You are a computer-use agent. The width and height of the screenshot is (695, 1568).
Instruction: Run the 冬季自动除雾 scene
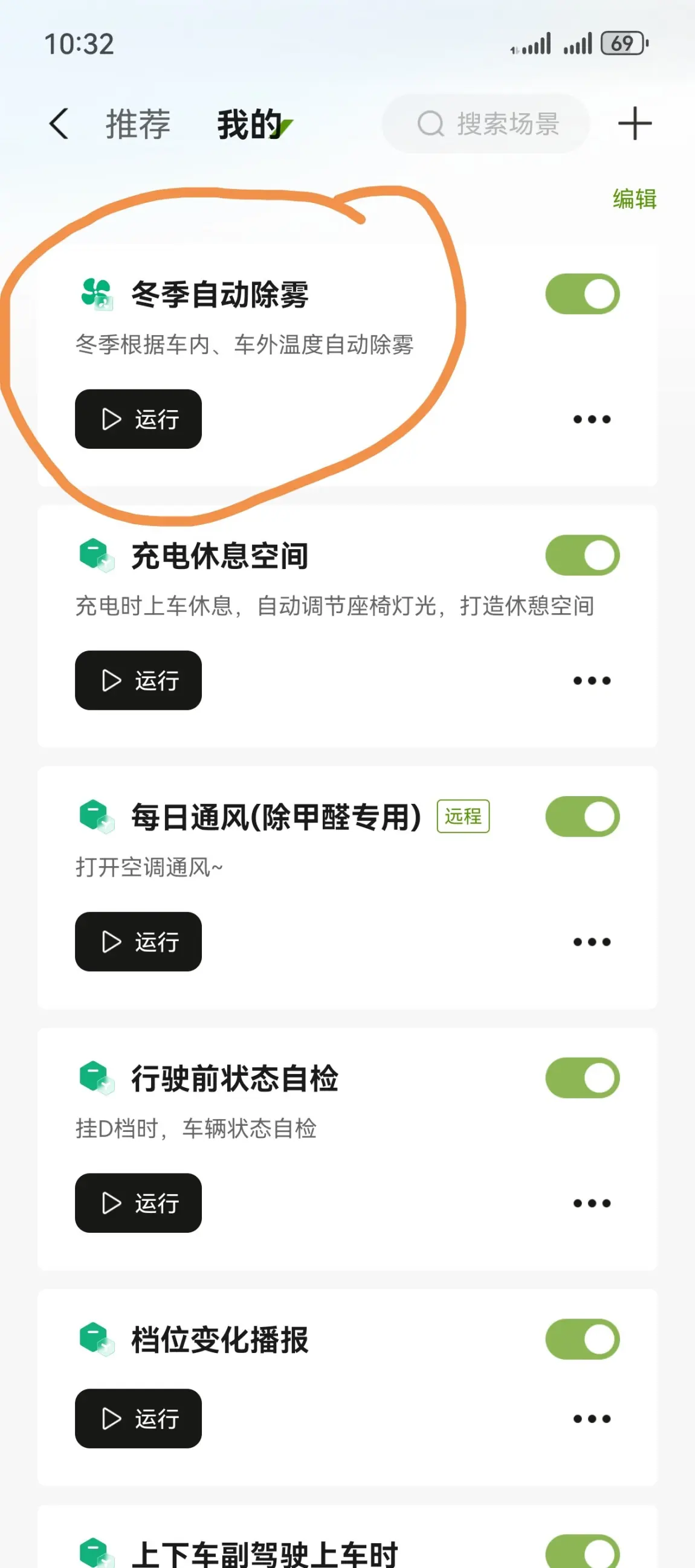(138, 419)
